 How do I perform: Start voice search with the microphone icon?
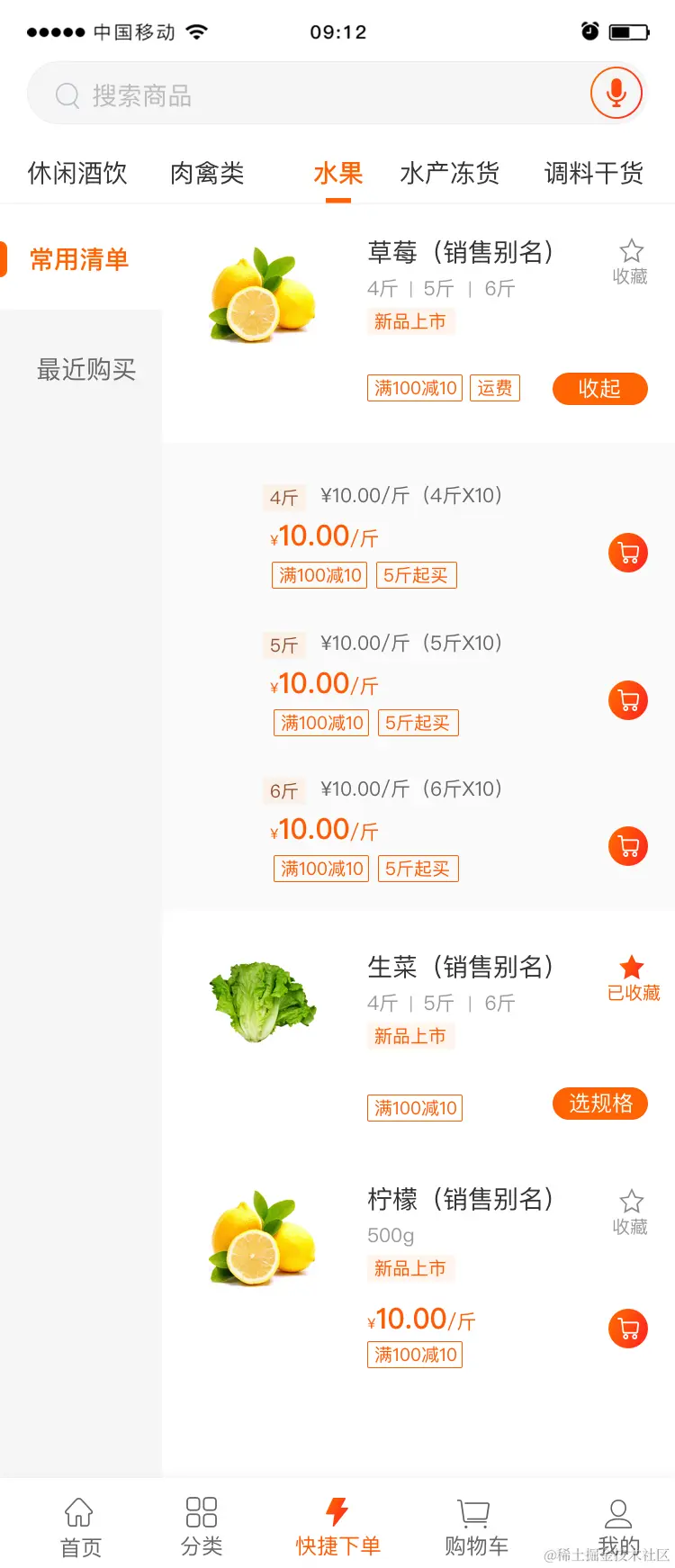(616, 93)
